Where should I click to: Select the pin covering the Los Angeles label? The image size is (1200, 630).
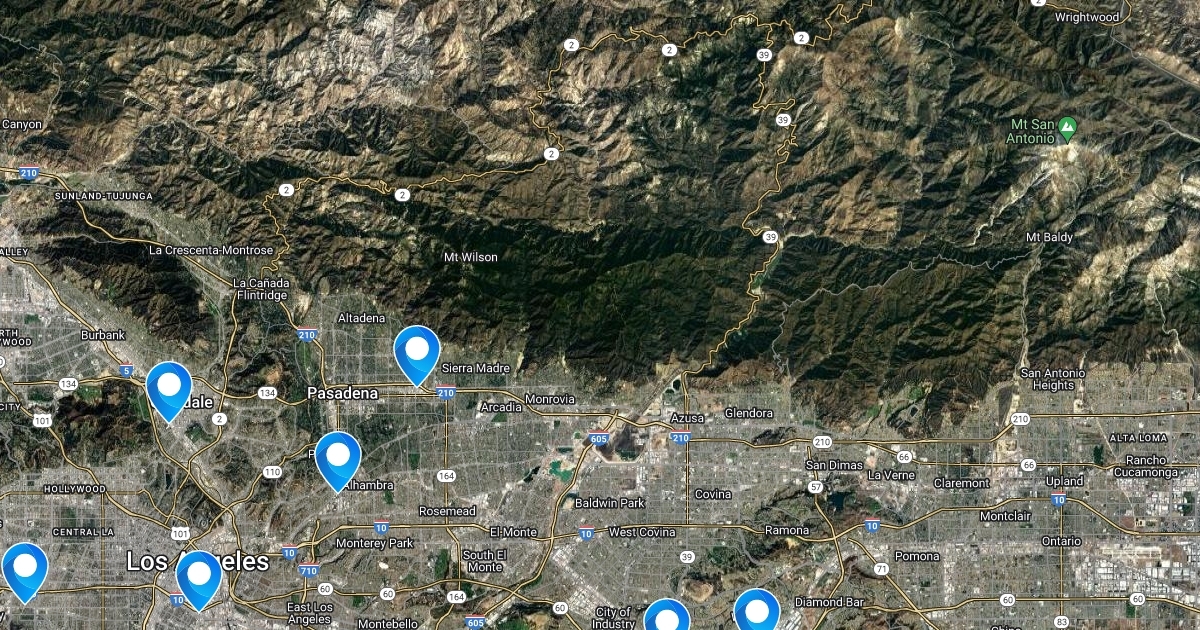pyautogui.click(x=198, y=576)
